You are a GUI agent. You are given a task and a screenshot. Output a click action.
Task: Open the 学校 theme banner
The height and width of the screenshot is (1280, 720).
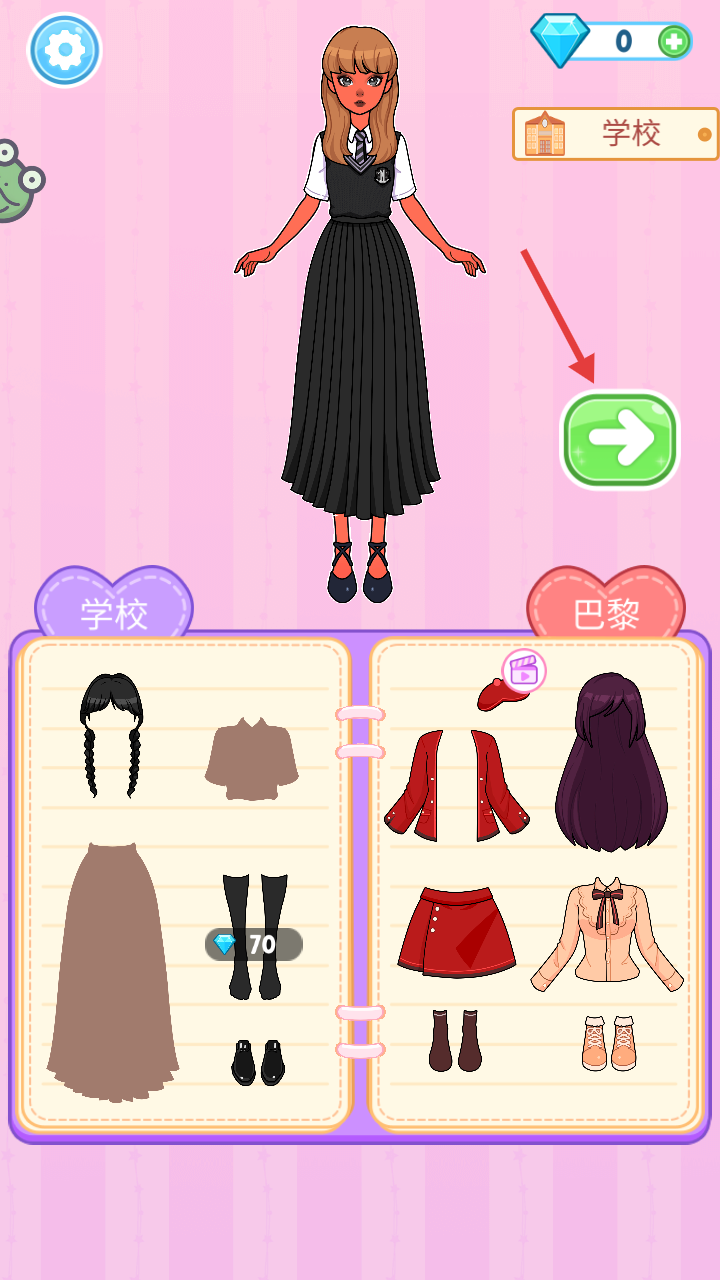tap(615, 134)
